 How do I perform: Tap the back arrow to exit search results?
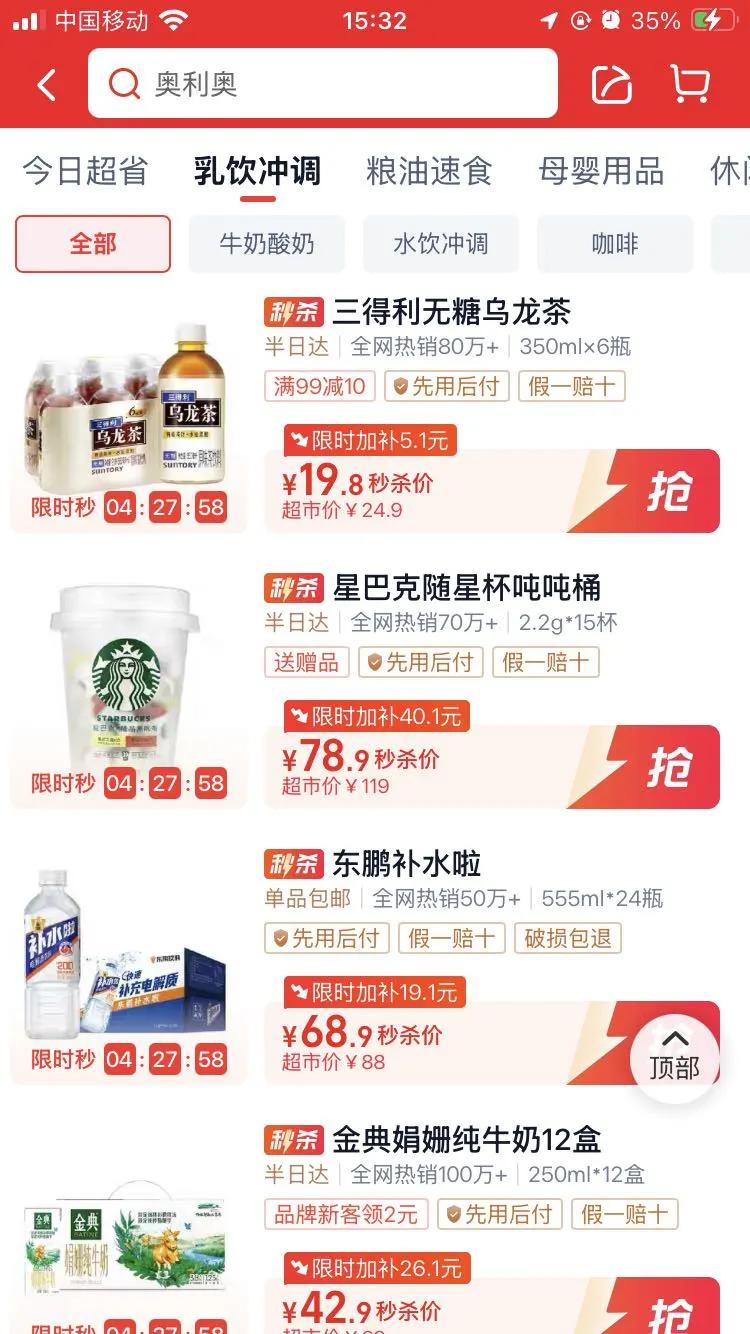pyautogui.click(x=42, y=84)
